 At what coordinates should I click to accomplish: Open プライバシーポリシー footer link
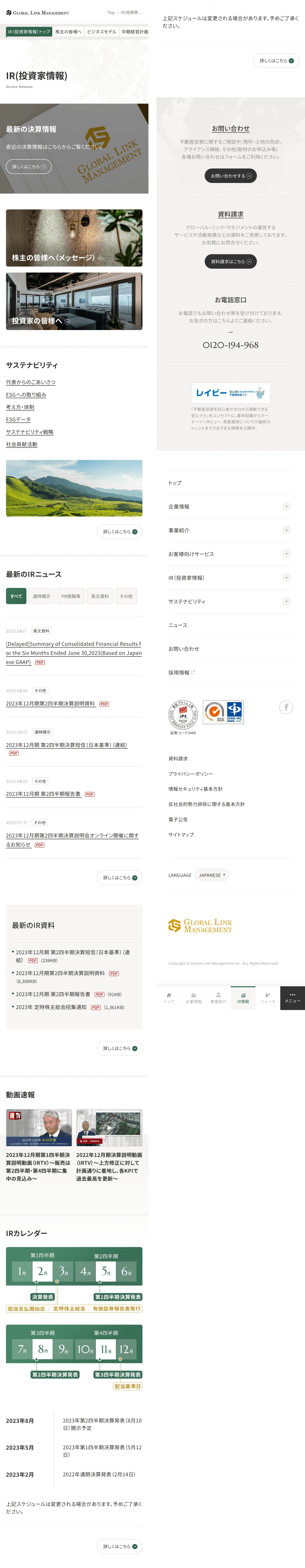190,774
